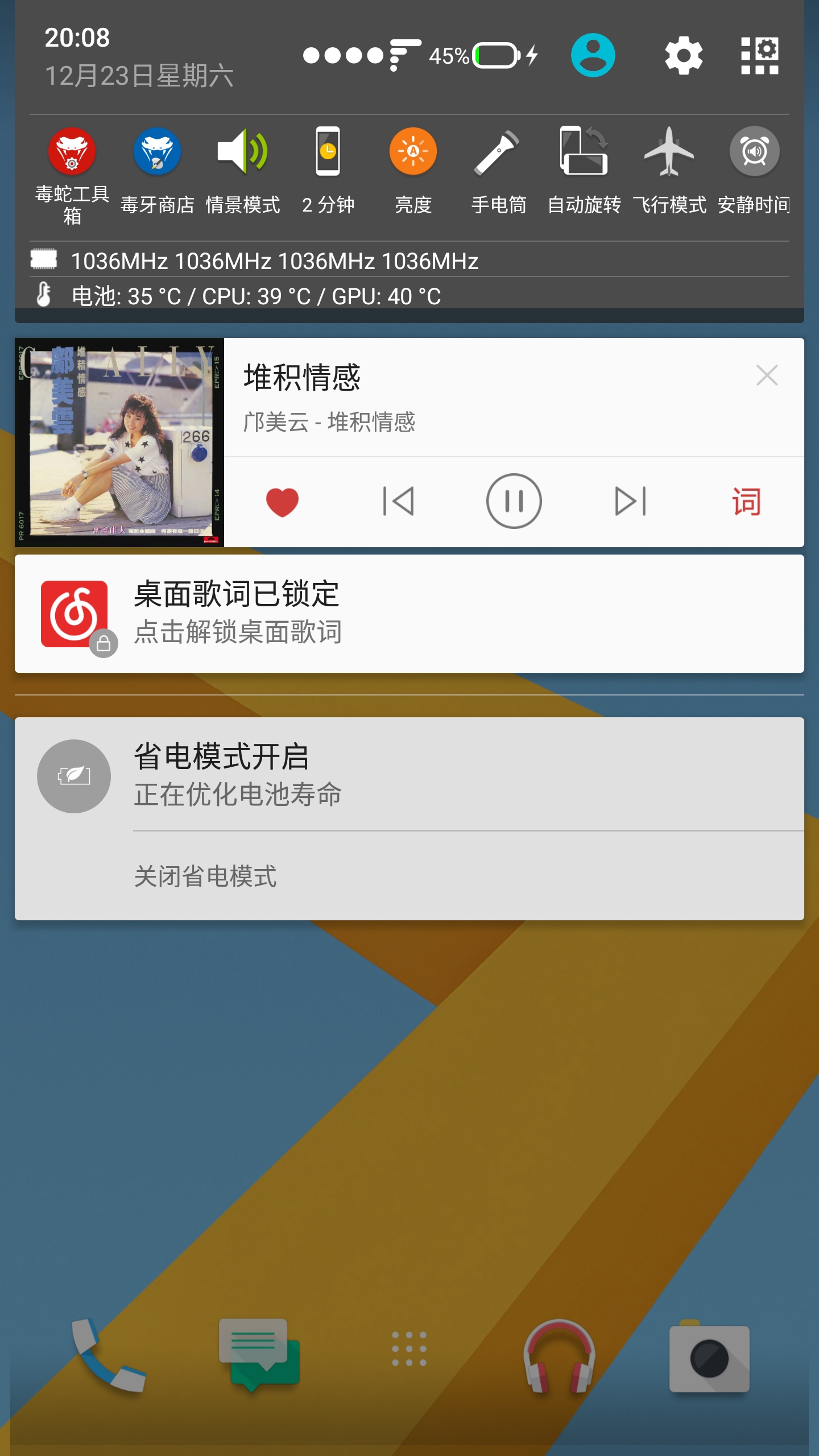The height and width of the screenshot is (1456, 819).
Task: Enable 飞行模式 airplane mode
Action: (669, 152)
